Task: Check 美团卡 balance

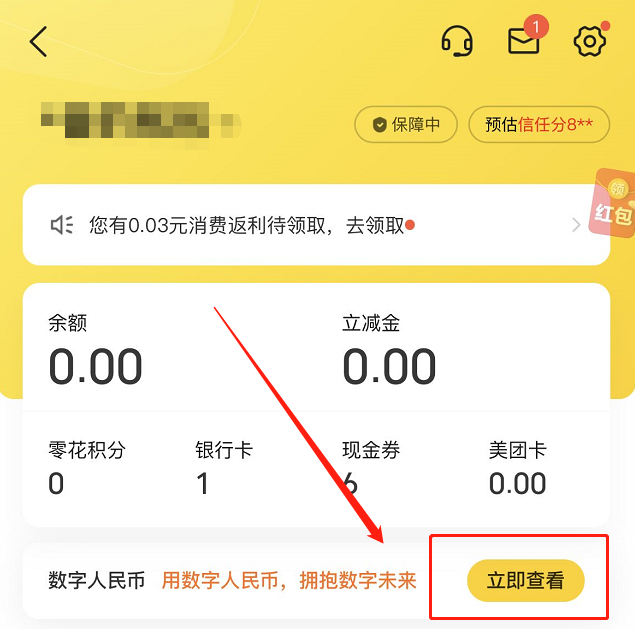Action: [517, 468]
